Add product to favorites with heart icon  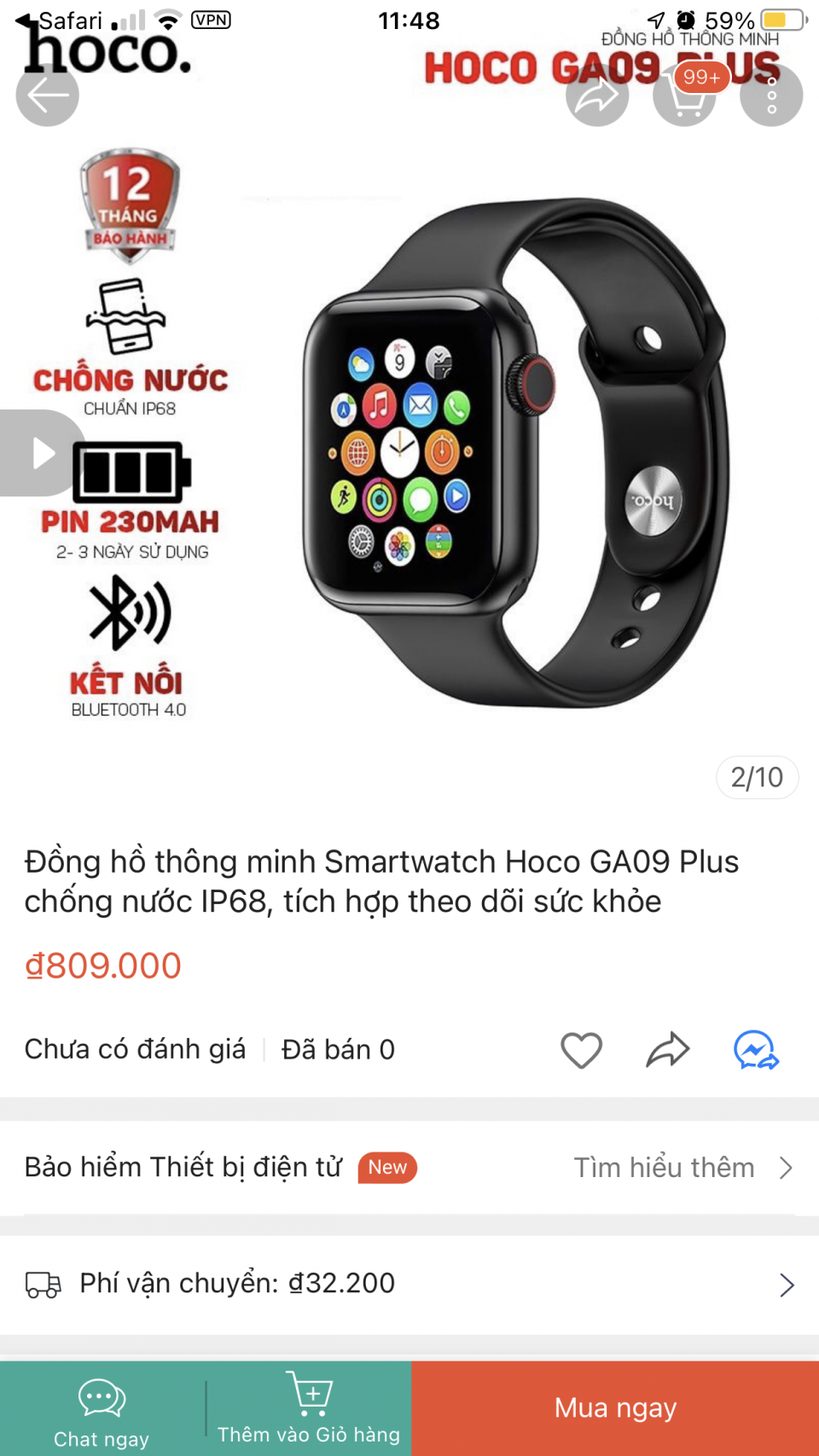(581, 1050)
